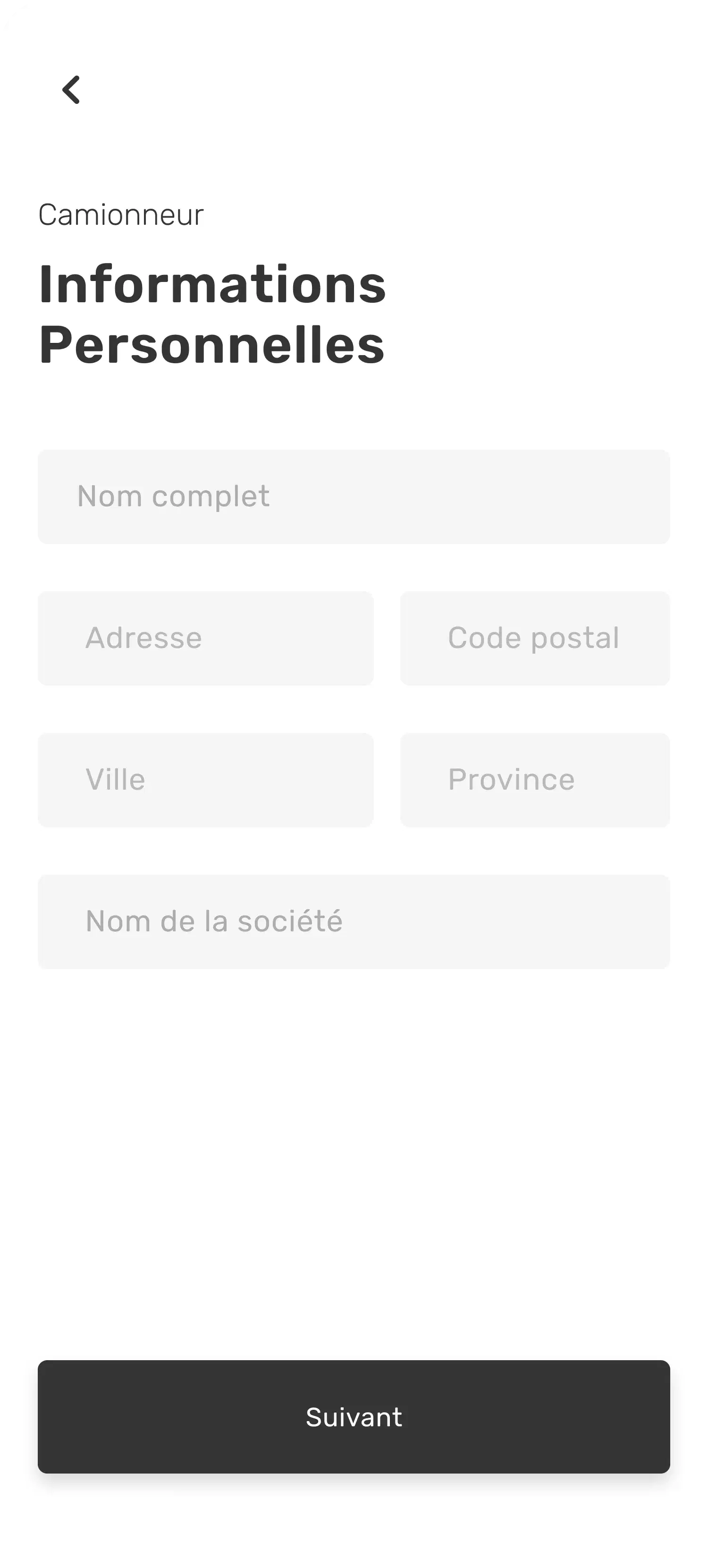Click the province box on the right
708x1568 pixels.
[535, 780]
